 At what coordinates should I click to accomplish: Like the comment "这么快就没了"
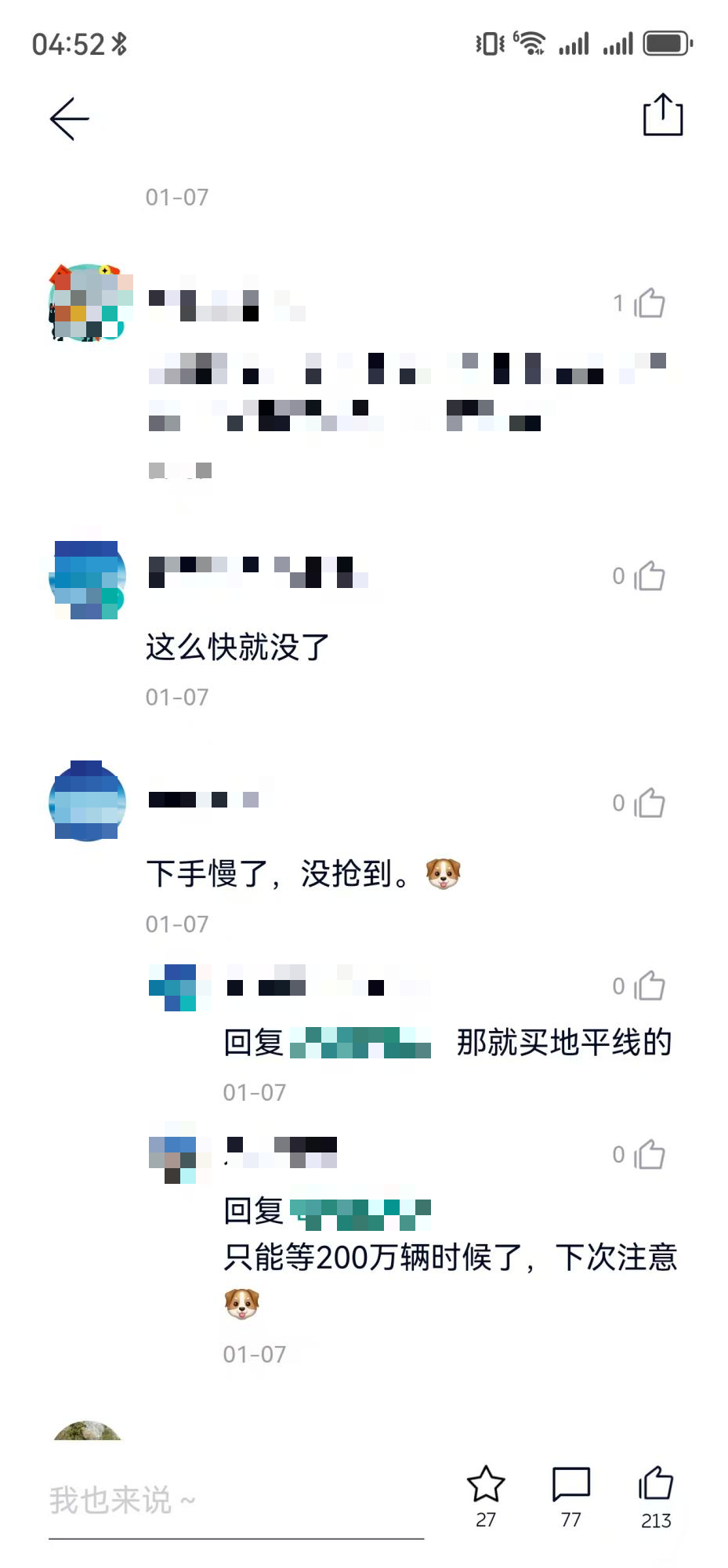[x=649, y=577]
